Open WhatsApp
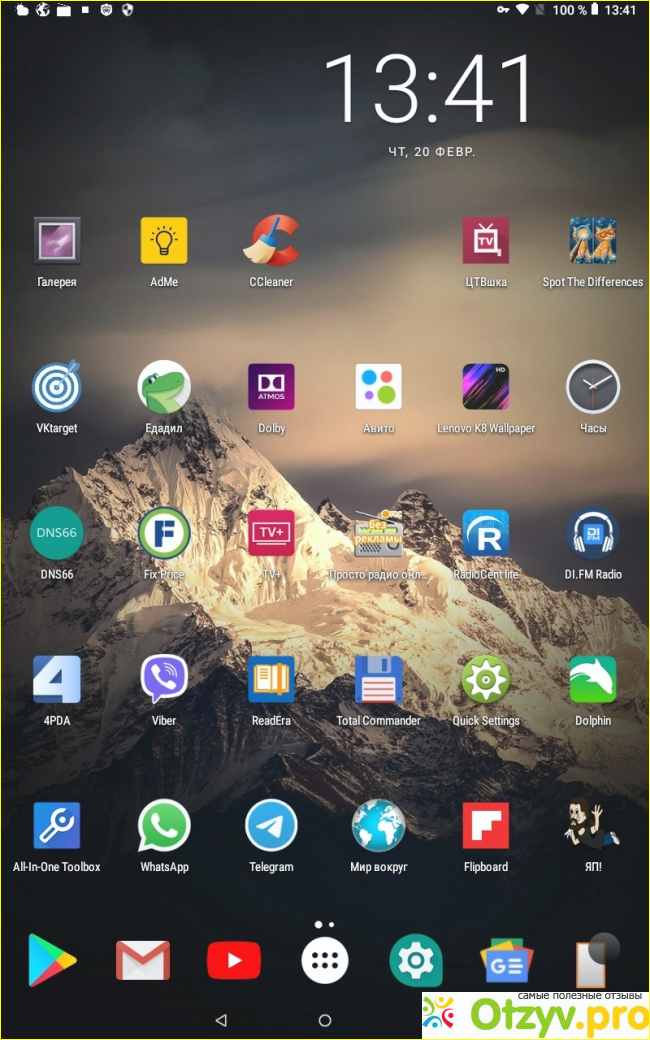The width and height of the screenshot is (650, 1040). coord(164,826)
